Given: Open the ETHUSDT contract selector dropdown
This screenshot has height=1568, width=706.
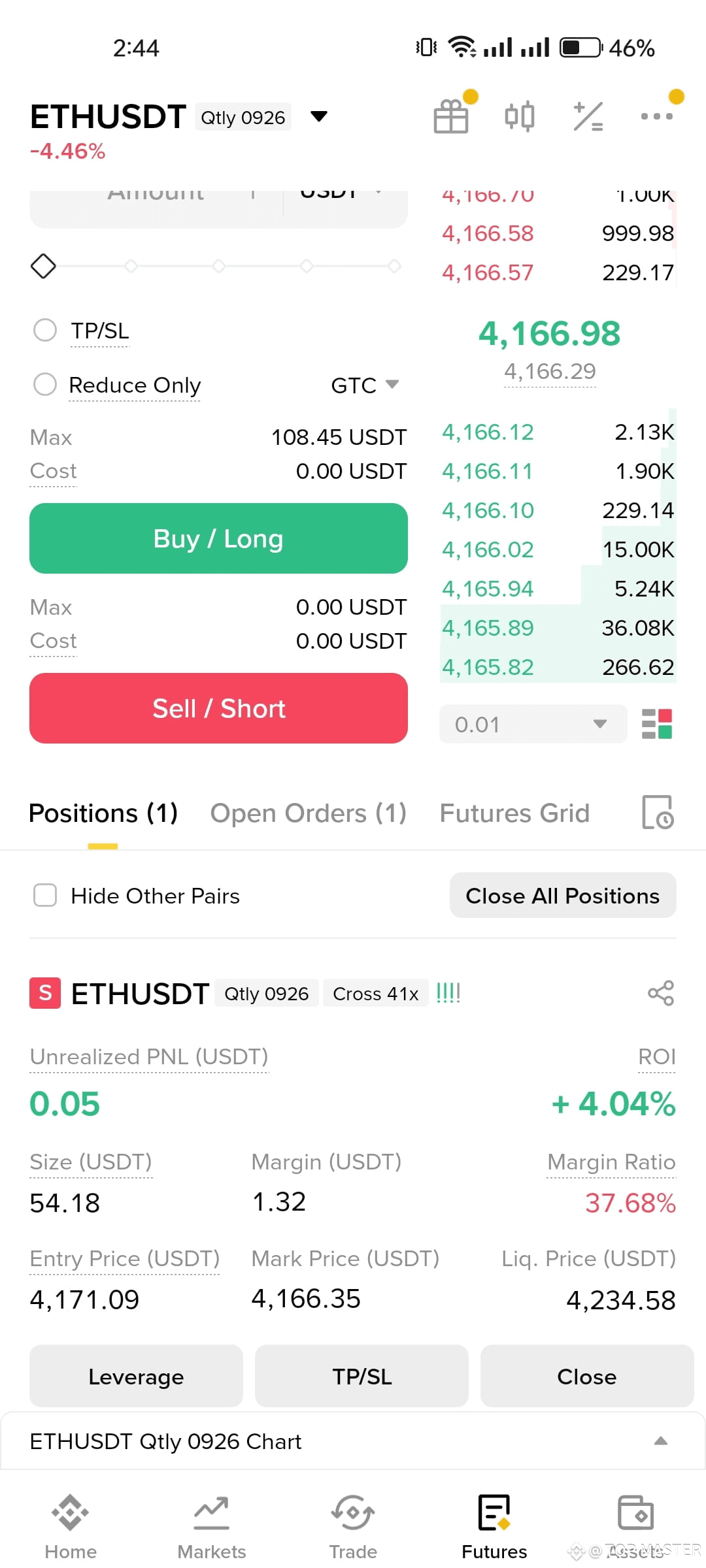Looking at the screenshot, I should point(318,117).
